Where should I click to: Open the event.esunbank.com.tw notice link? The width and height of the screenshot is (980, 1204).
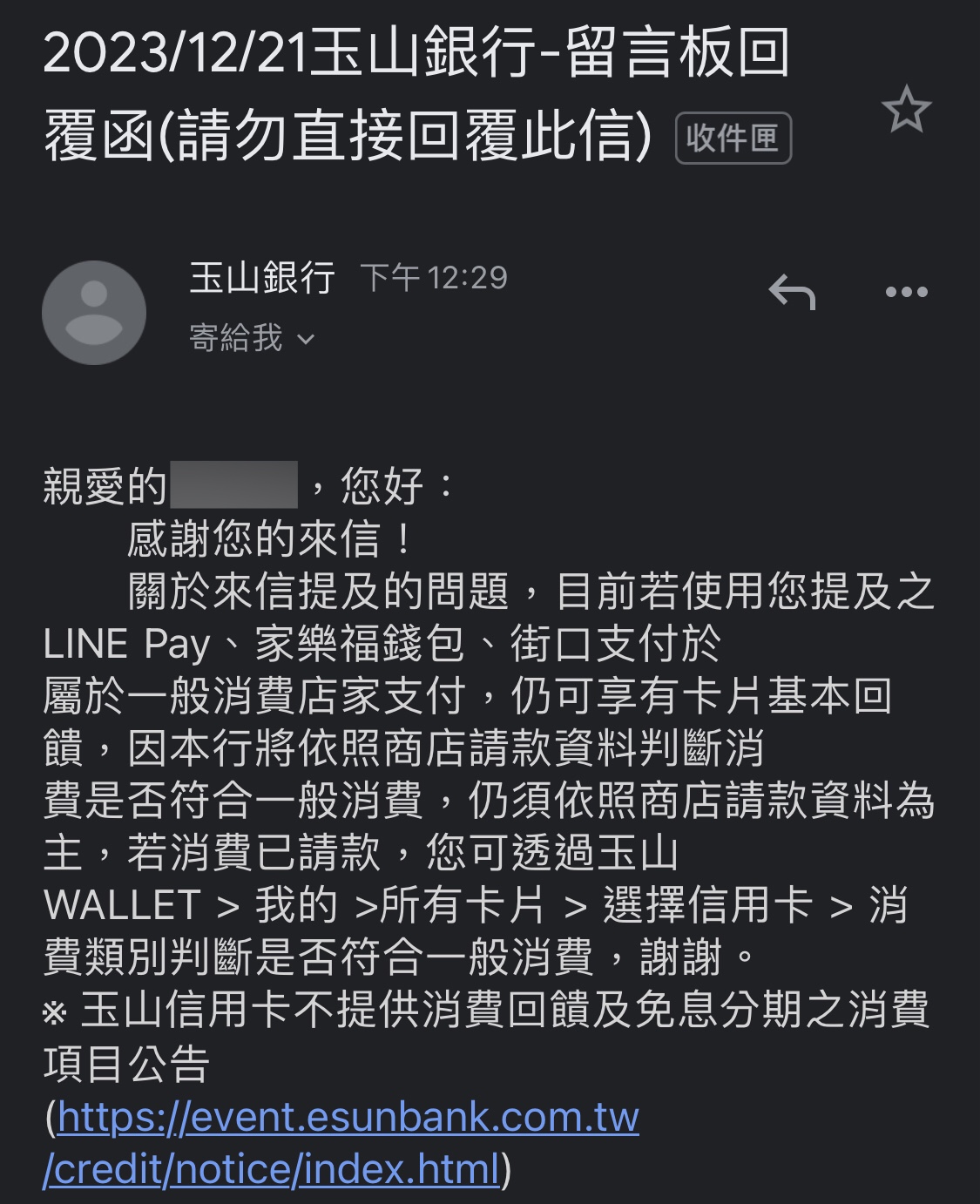(x=348, y=1118)
